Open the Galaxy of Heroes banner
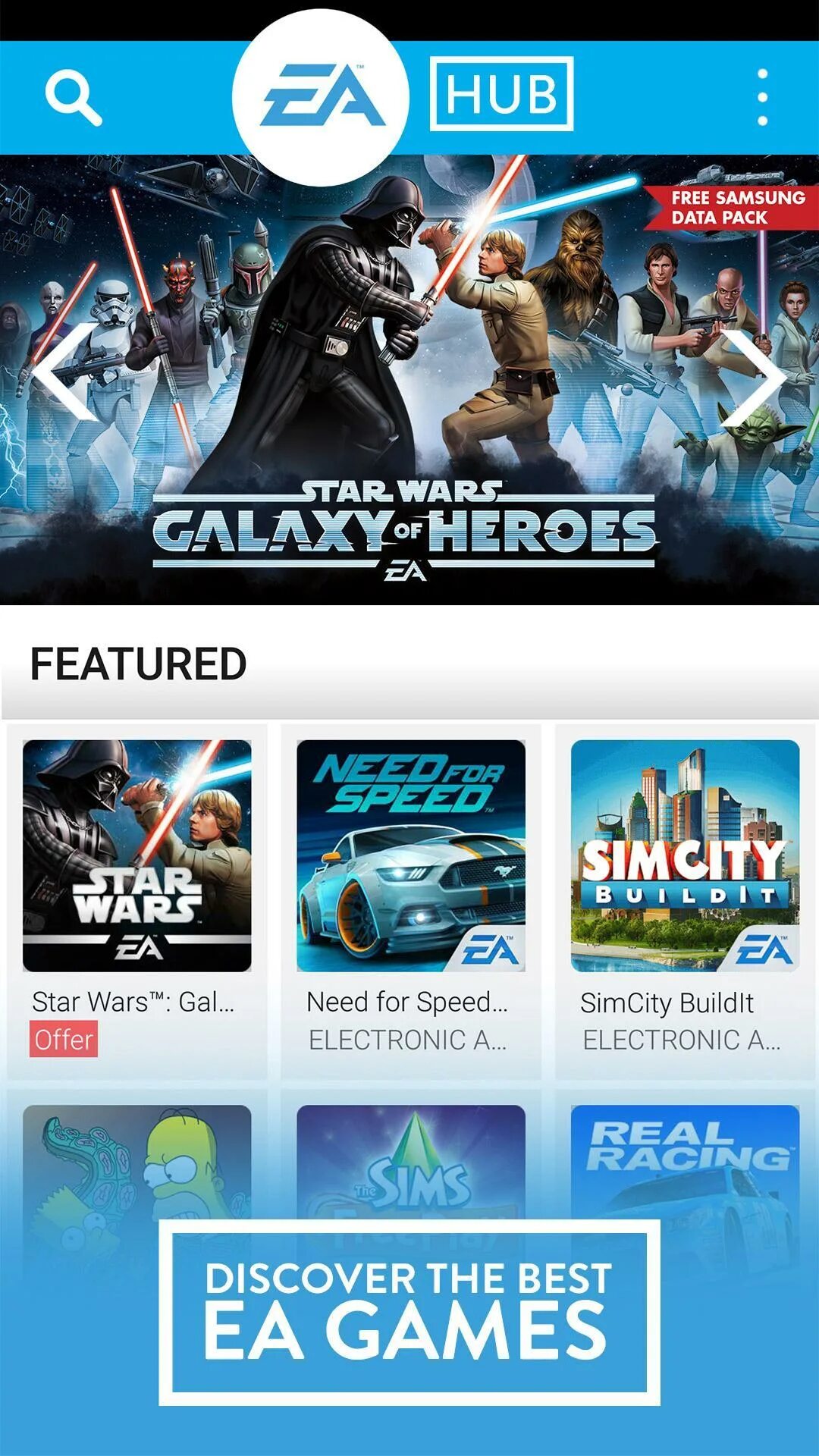This screenshot has height=1456, width=819. click(x=409, y=380)
